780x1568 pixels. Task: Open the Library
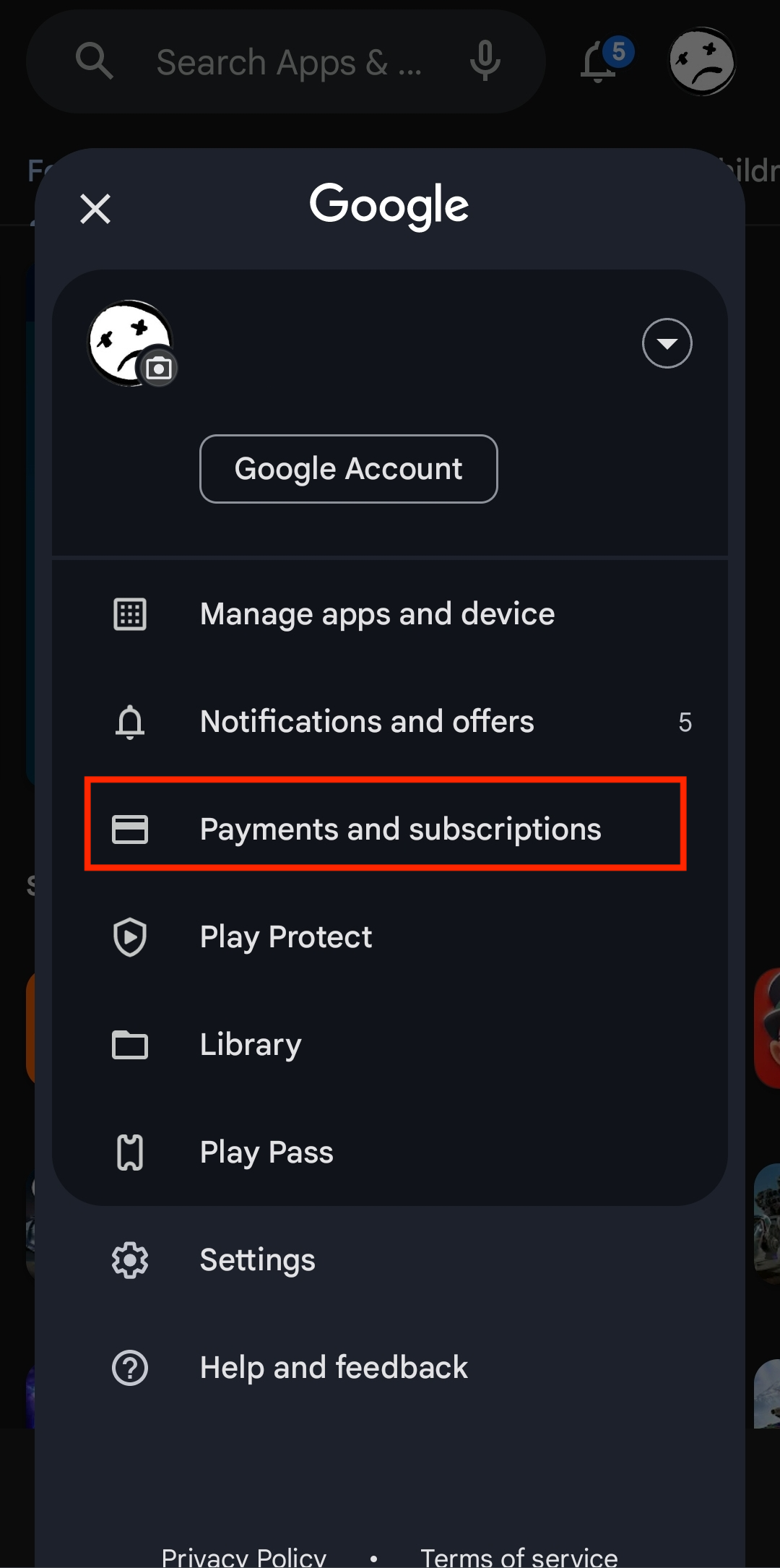tap(251, 1045)
